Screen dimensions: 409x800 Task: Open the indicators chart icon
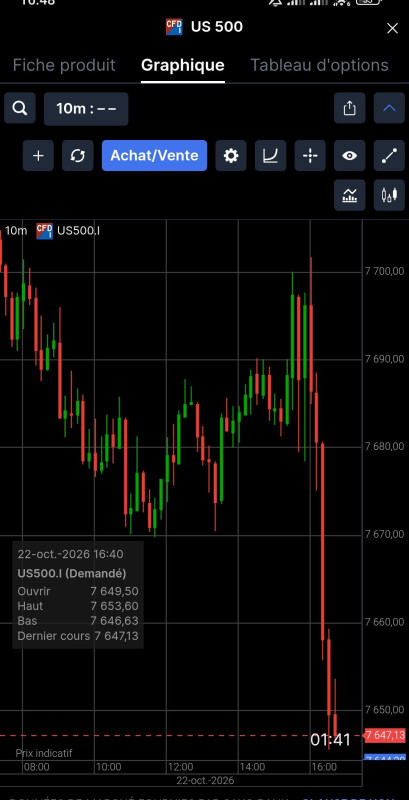click(349, 195)
